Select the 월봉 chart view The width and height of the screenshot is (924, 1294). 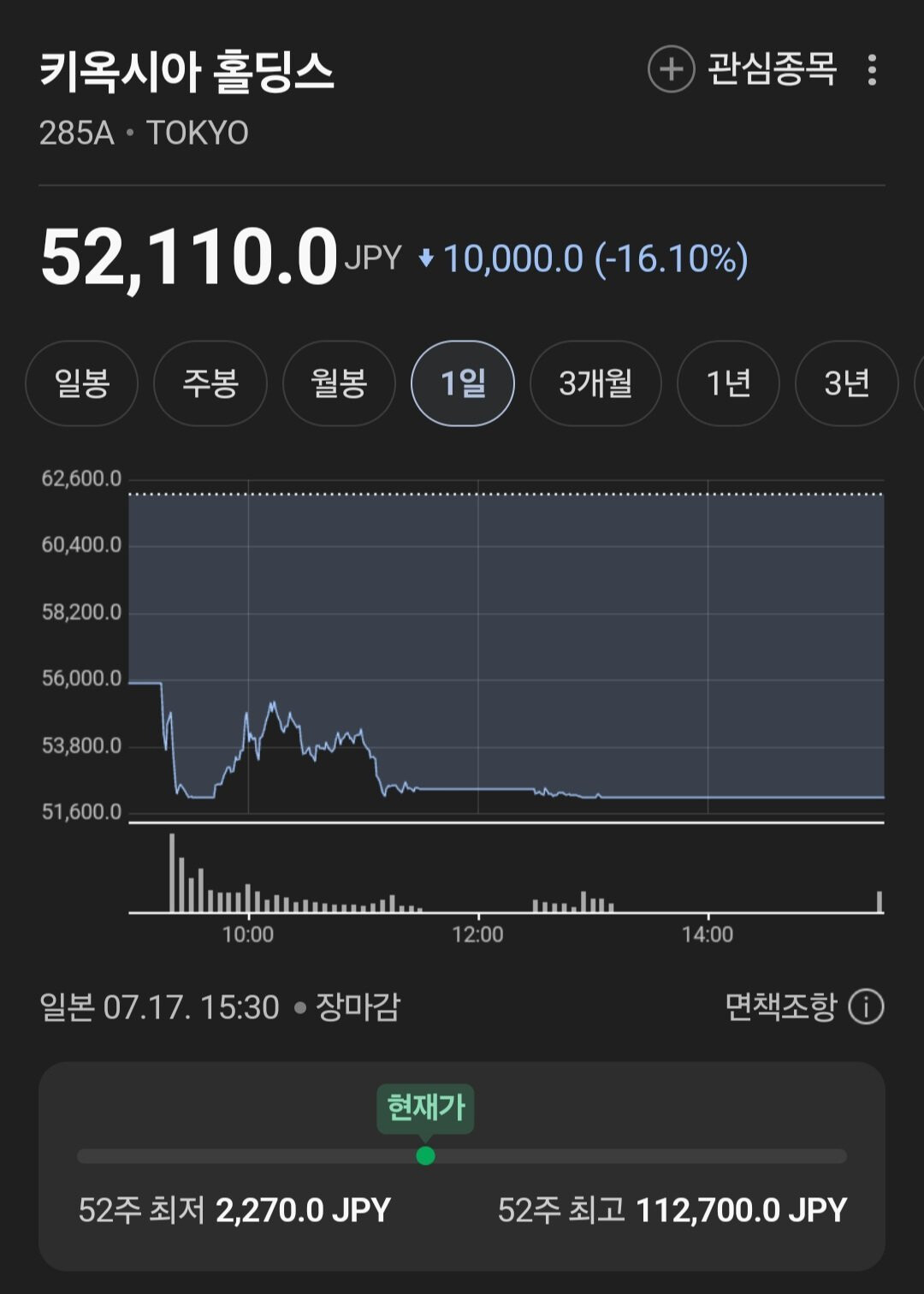[339, 383]
